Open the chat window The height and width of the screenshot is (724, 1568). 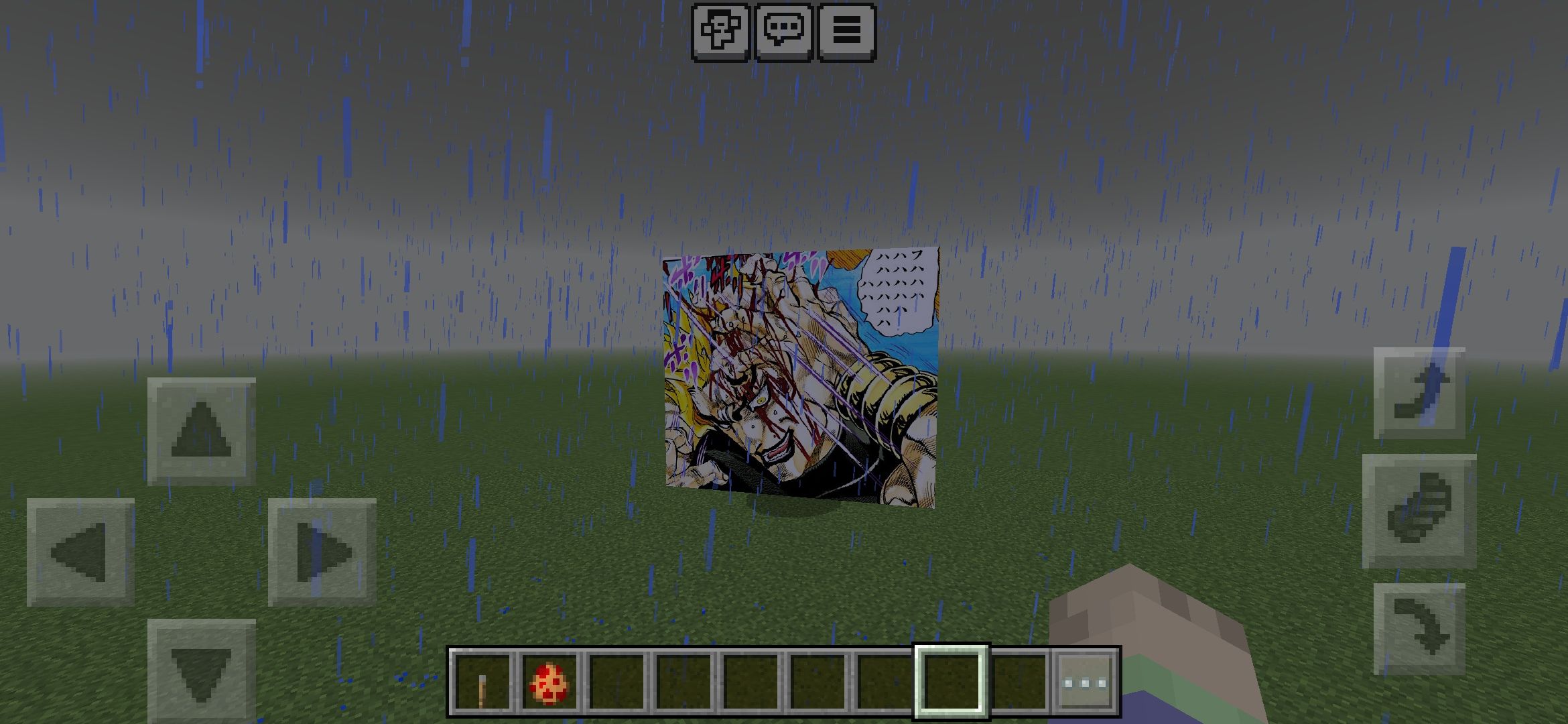(x=783, y=32)
